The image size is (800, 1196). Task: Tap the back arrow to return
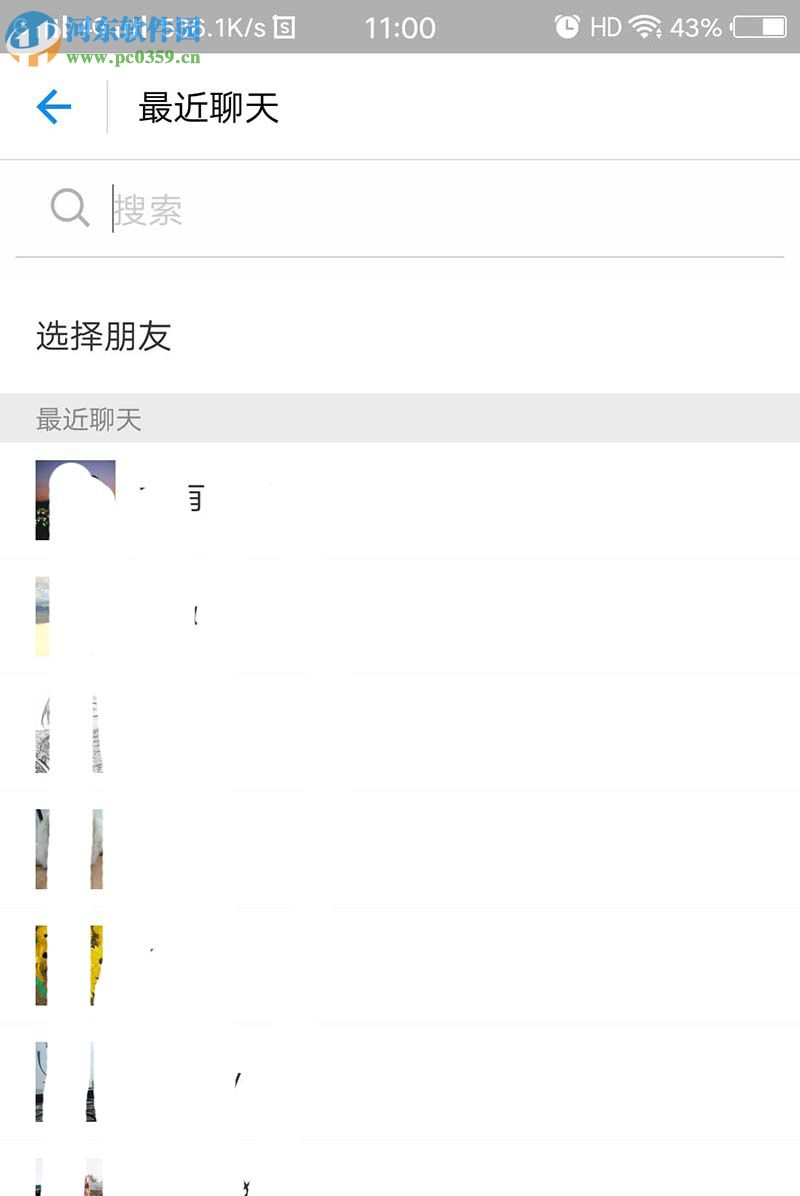[54, 107]
